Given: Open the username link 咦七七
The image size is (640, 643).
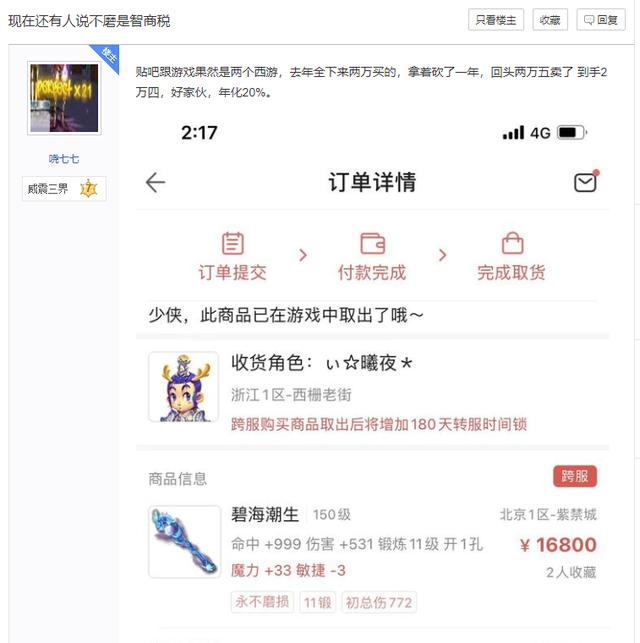Looking at the screenshot, I should 64,159.
